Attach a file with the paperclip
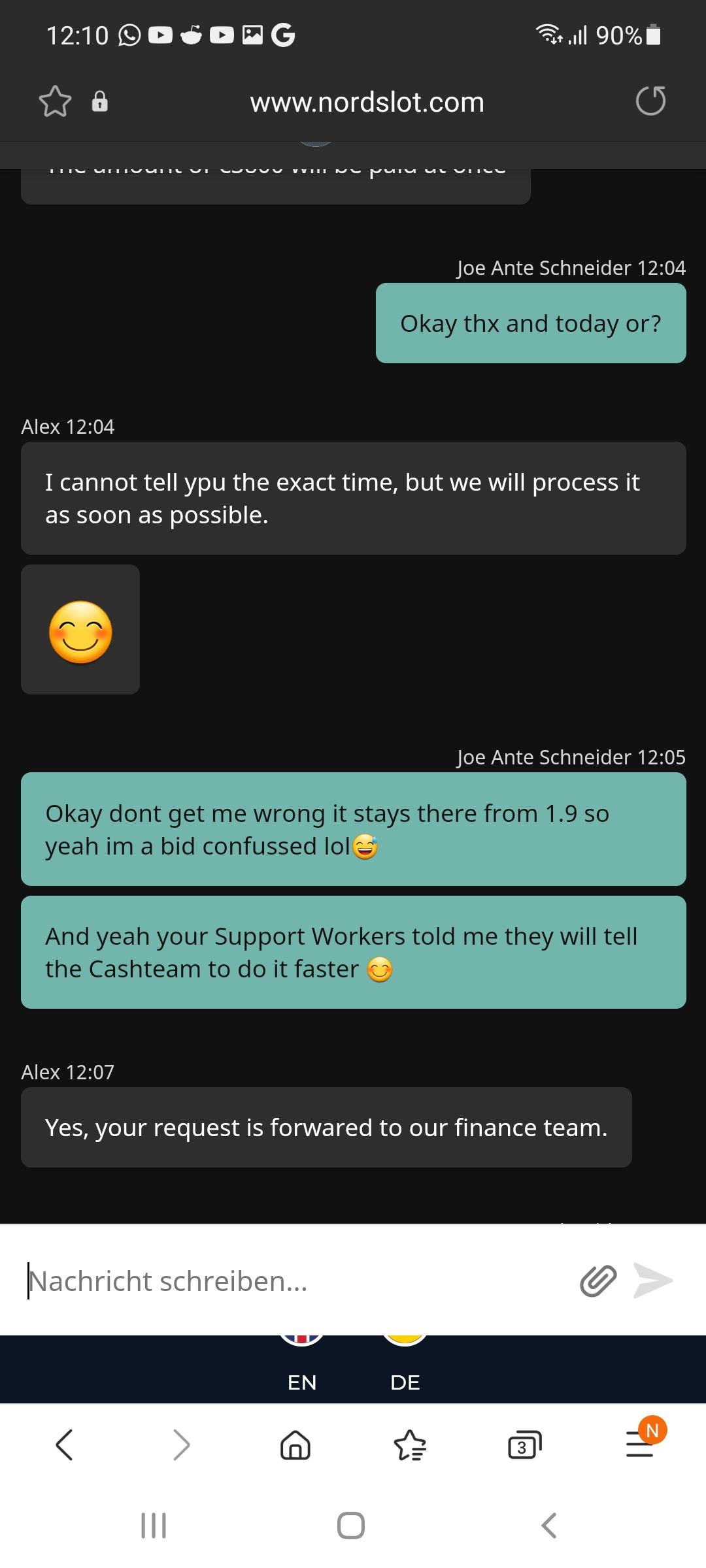706x1568 pixels. click(598, 1281)
